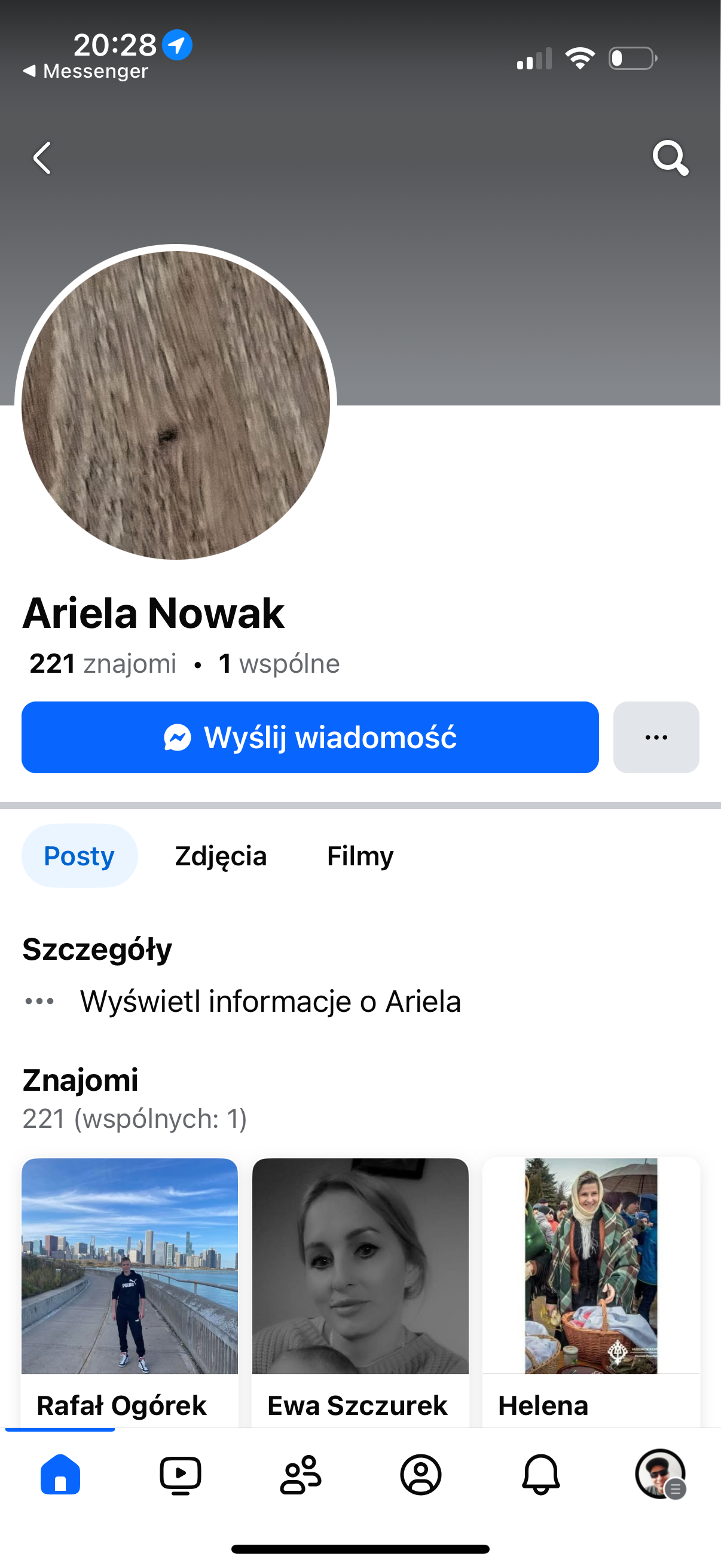The image size is (721, 1568).
Task: Open the profile tab in bottom bar
Action: (x=420, y=1474)
